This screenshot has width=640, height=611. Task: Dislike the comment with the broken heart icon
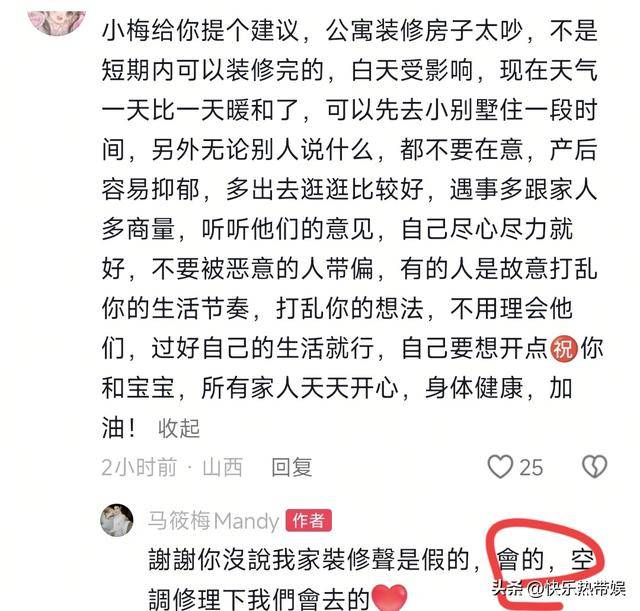(x=595, y=466)
